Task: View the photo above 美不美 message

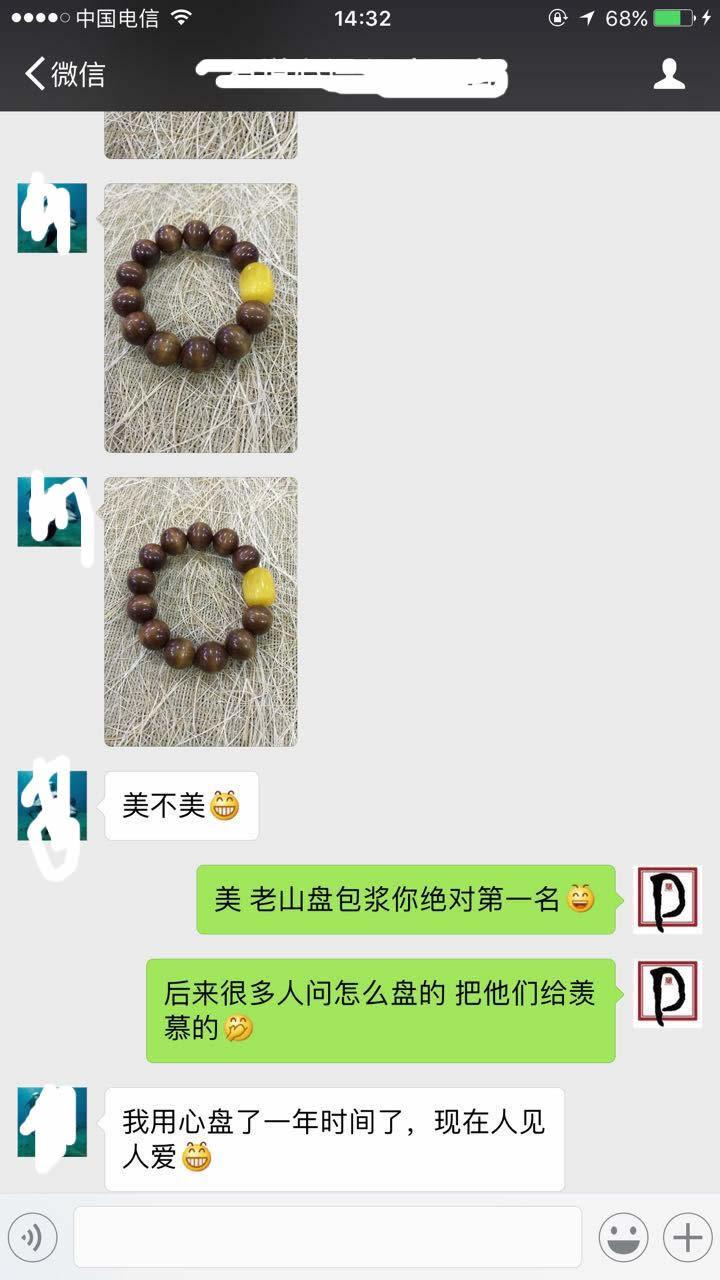Action: tap(201, 611)
